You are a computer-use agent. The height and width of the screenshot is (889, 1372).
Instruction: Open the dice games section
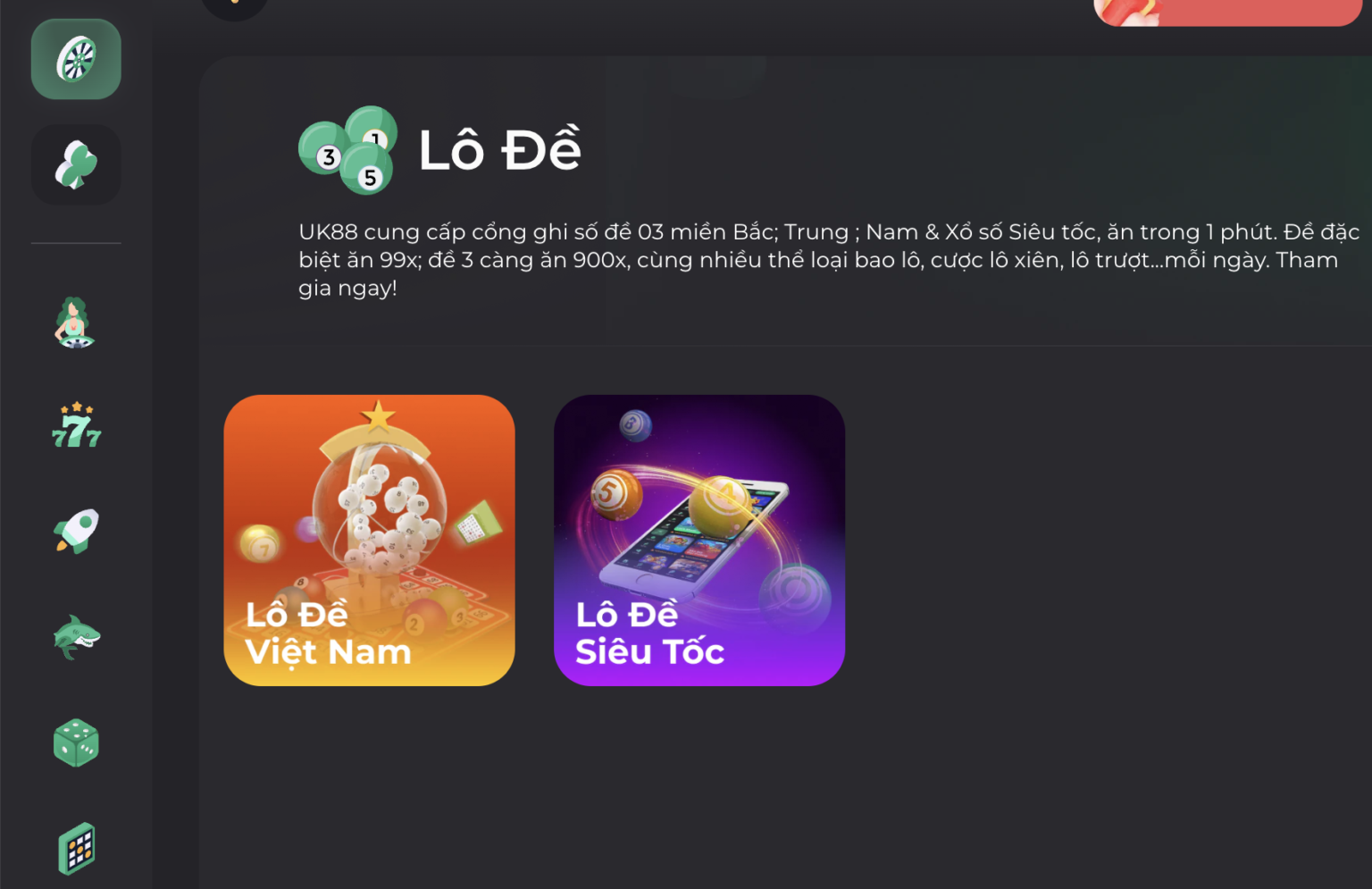pyautogui.click(x=76, y=742)
